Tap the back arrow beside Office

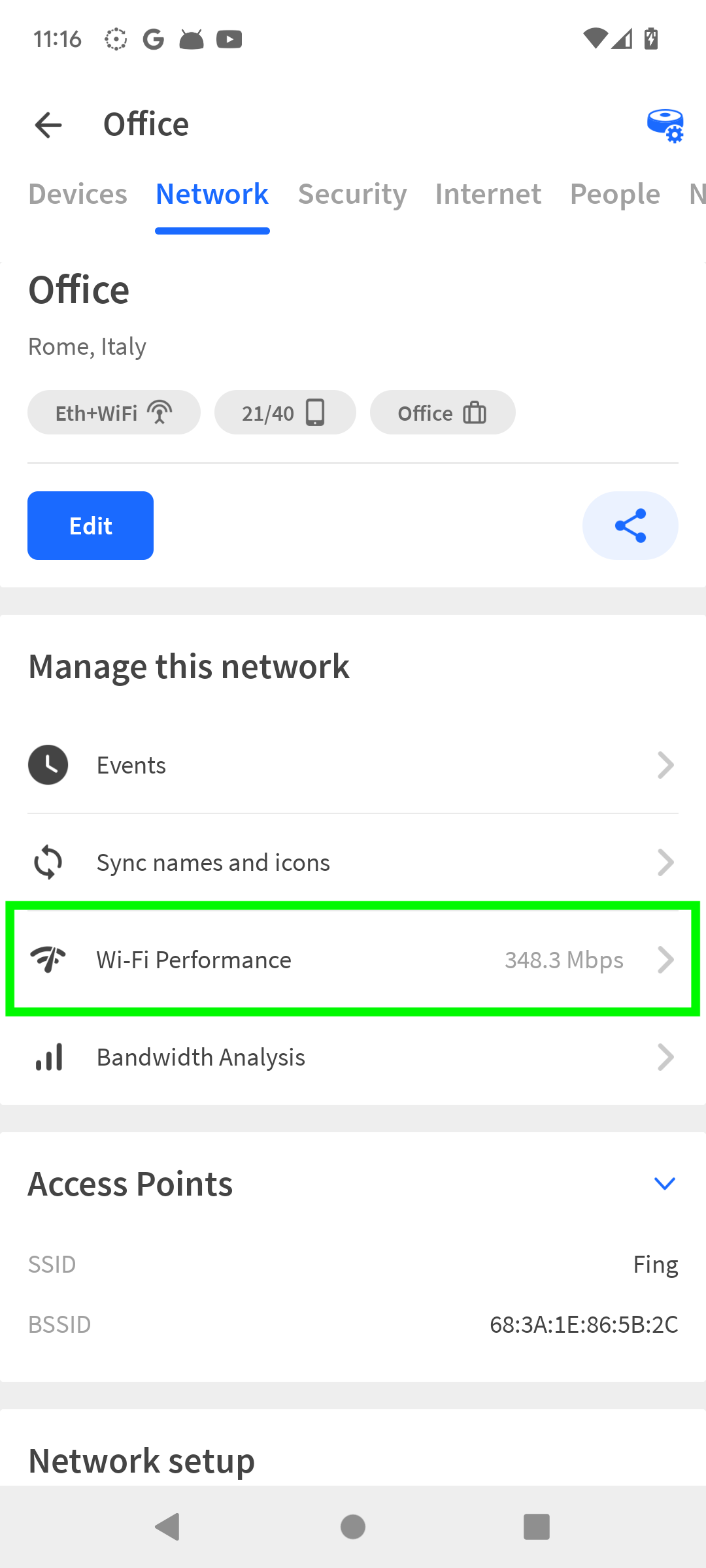47,125
